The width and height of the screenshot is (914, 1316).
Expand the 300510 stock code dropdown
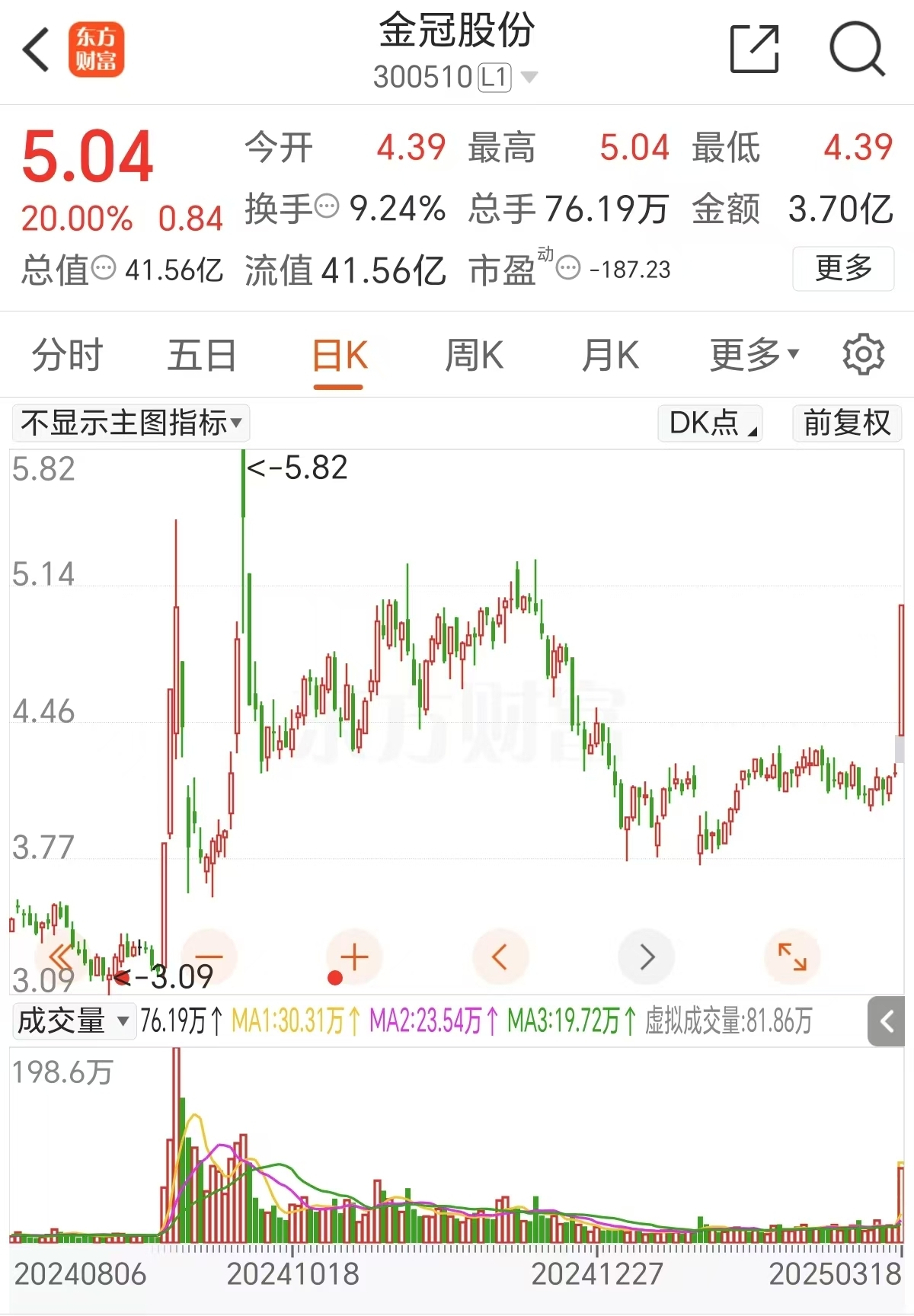click(x=529, y=77)
